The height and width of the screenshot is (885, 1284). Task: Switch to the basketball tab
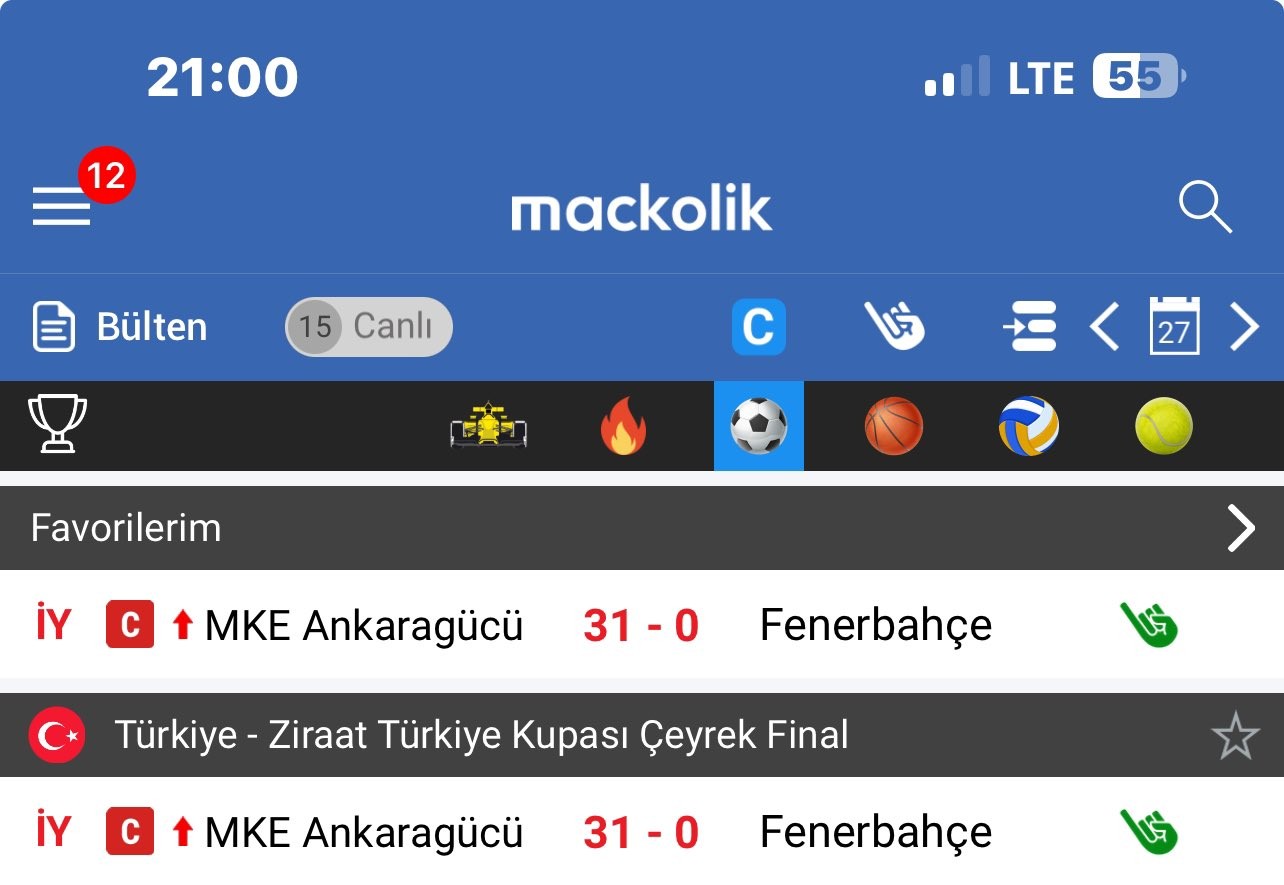click(x=893, y=426)
